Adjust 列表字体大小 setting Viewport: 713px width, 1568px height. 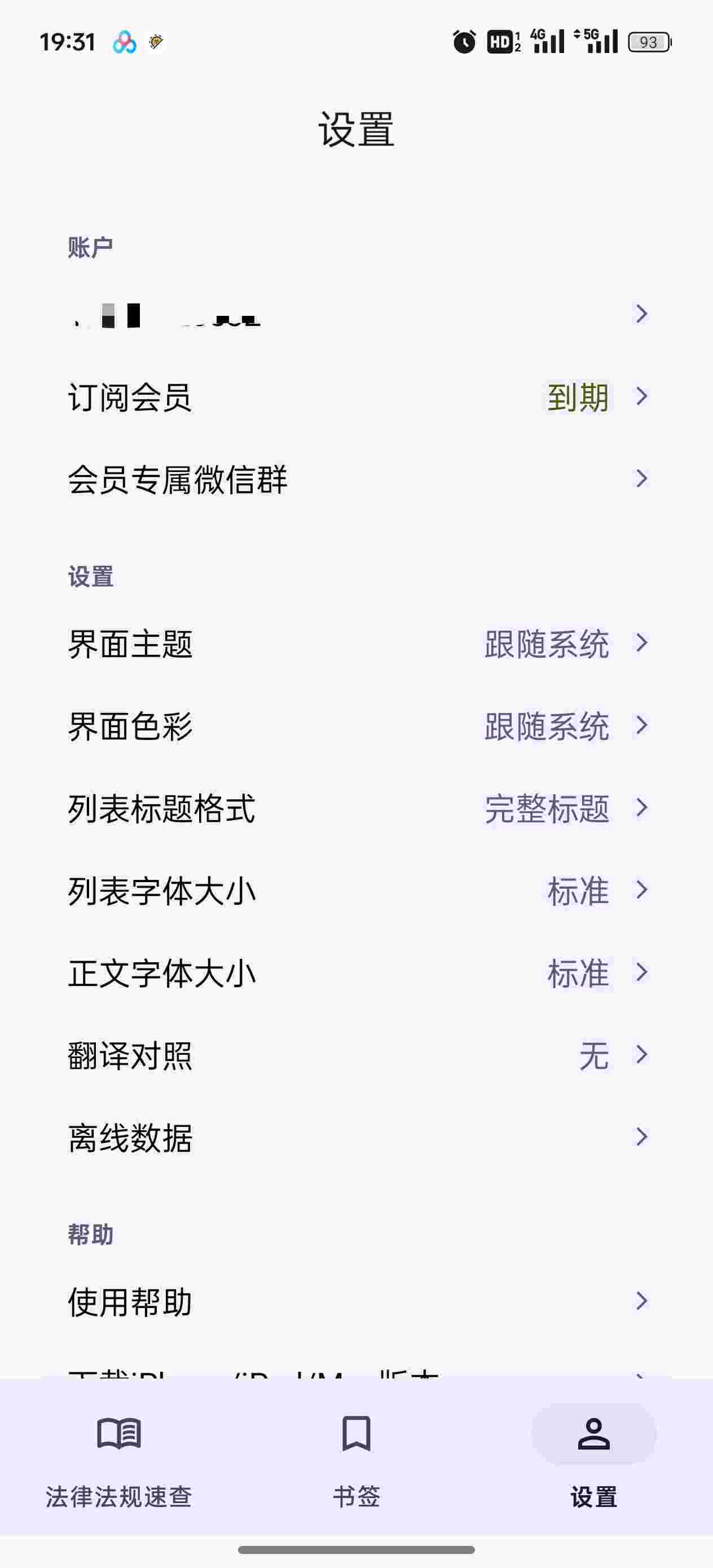coord(356,891)
